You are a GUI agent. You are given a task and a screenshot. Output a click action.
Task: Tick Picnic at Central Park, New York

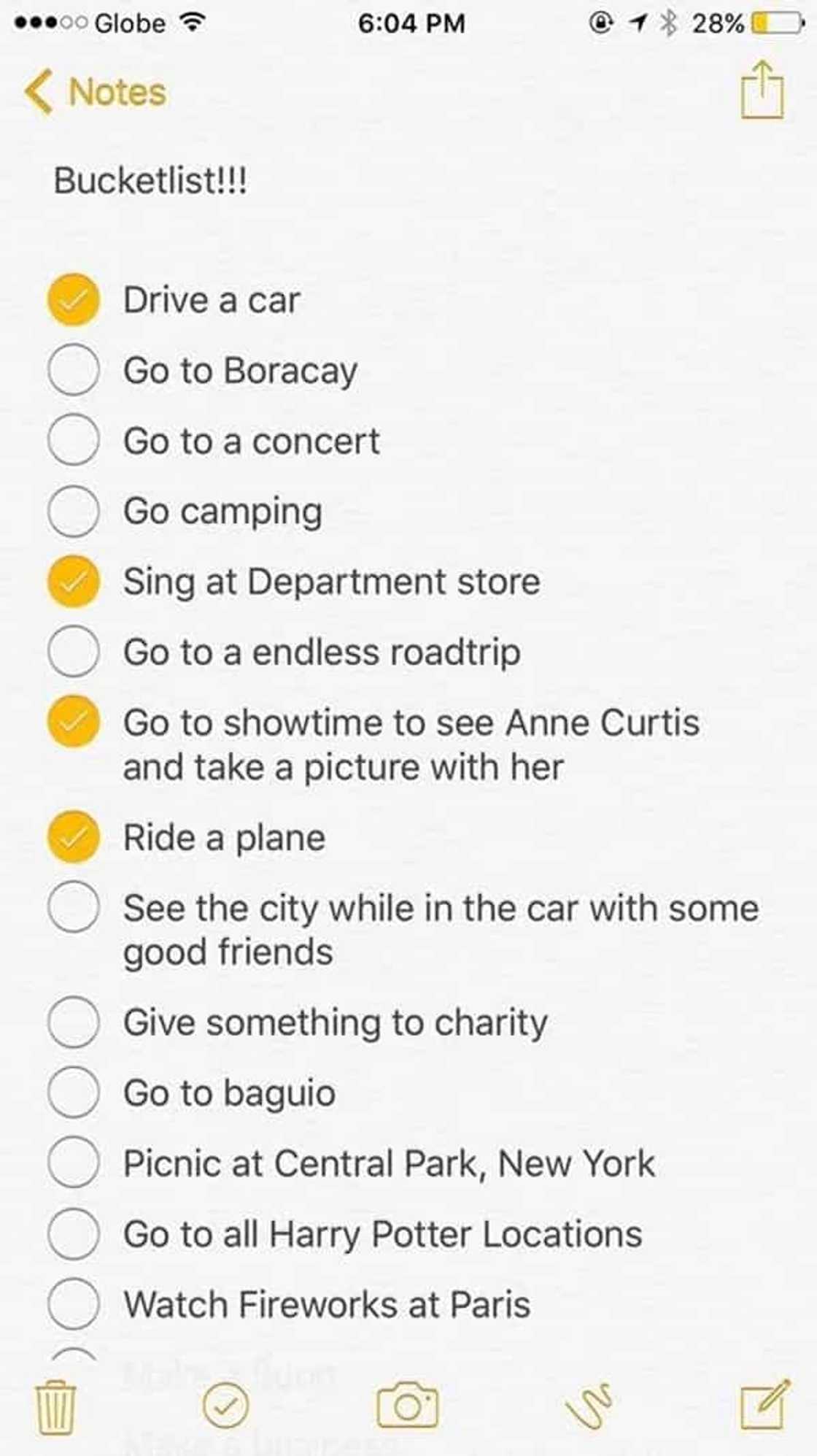coord(74,1163)
